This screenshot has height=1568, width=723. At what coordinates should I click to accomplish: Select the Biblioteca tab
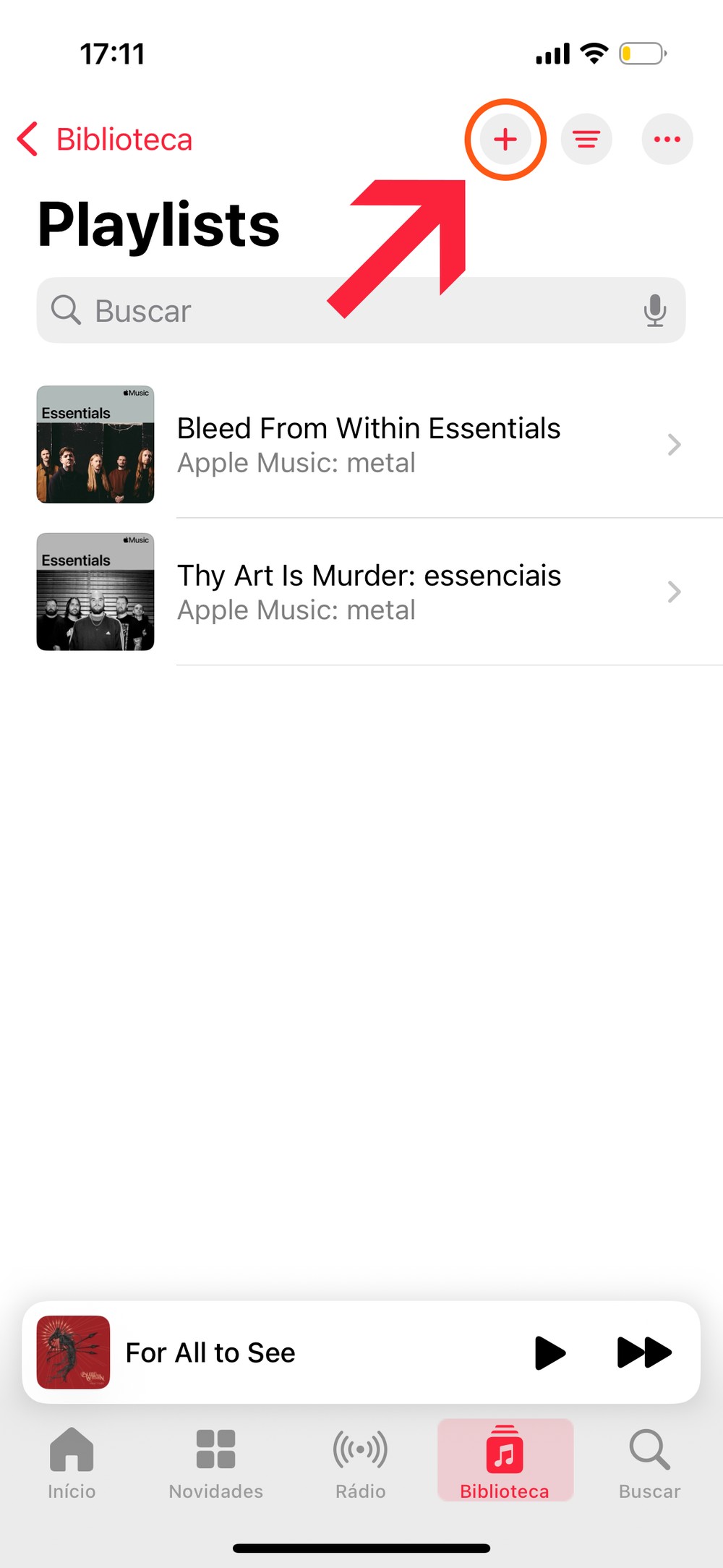point(505,1462)
